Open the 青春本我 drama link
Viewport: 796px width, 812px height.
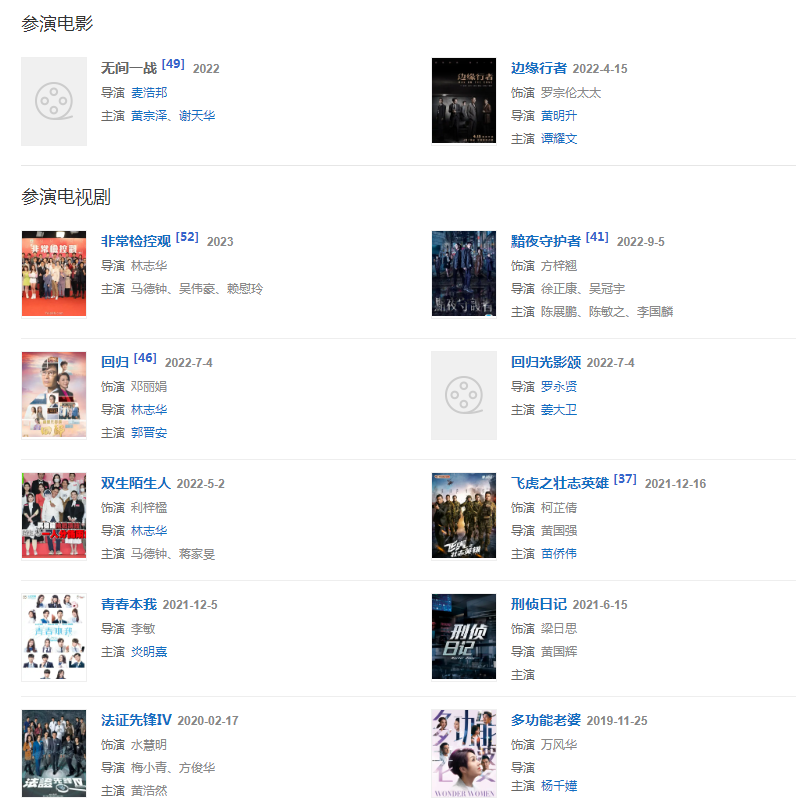[129, 604]
